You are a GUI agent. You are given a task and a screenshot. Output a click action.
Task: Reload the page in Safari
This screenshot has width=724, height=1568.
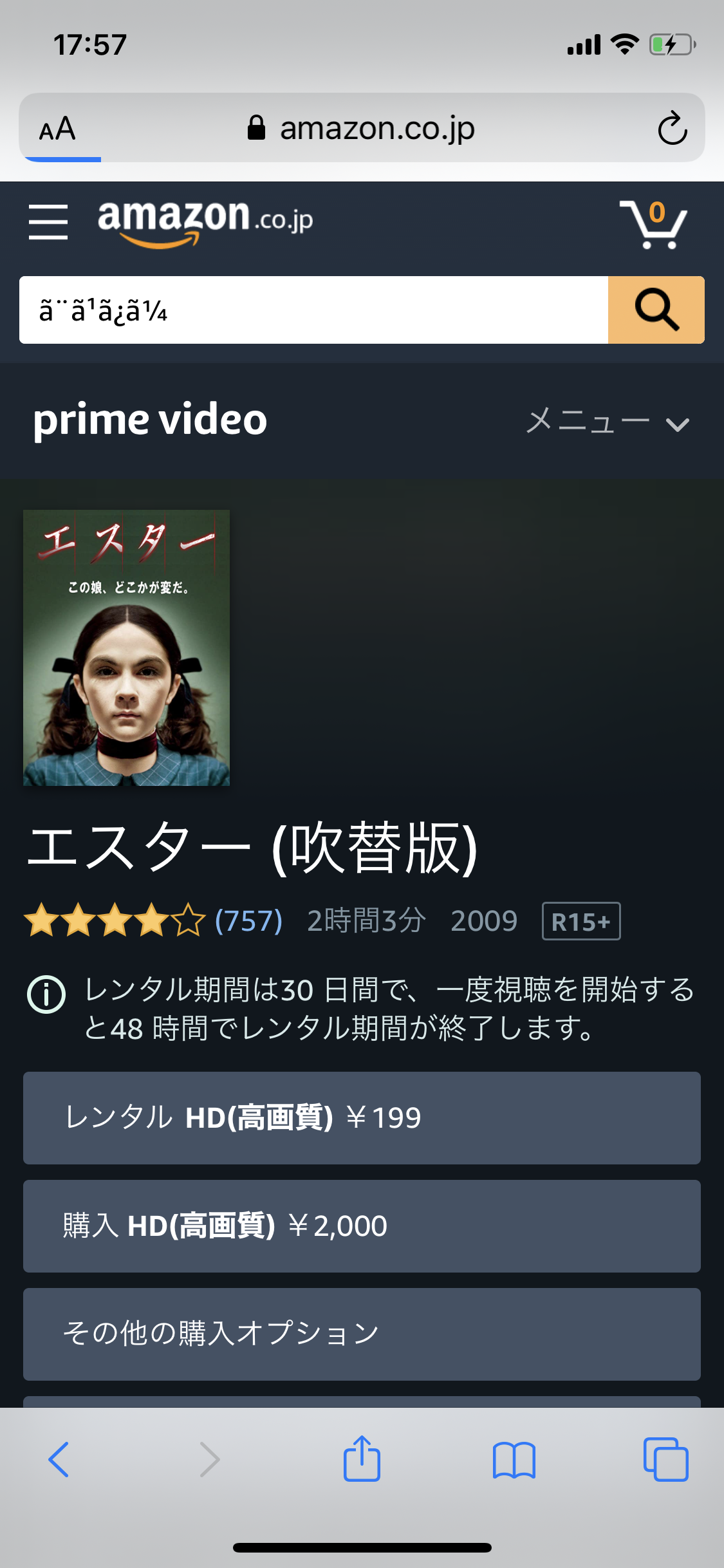tap(673, 128)
